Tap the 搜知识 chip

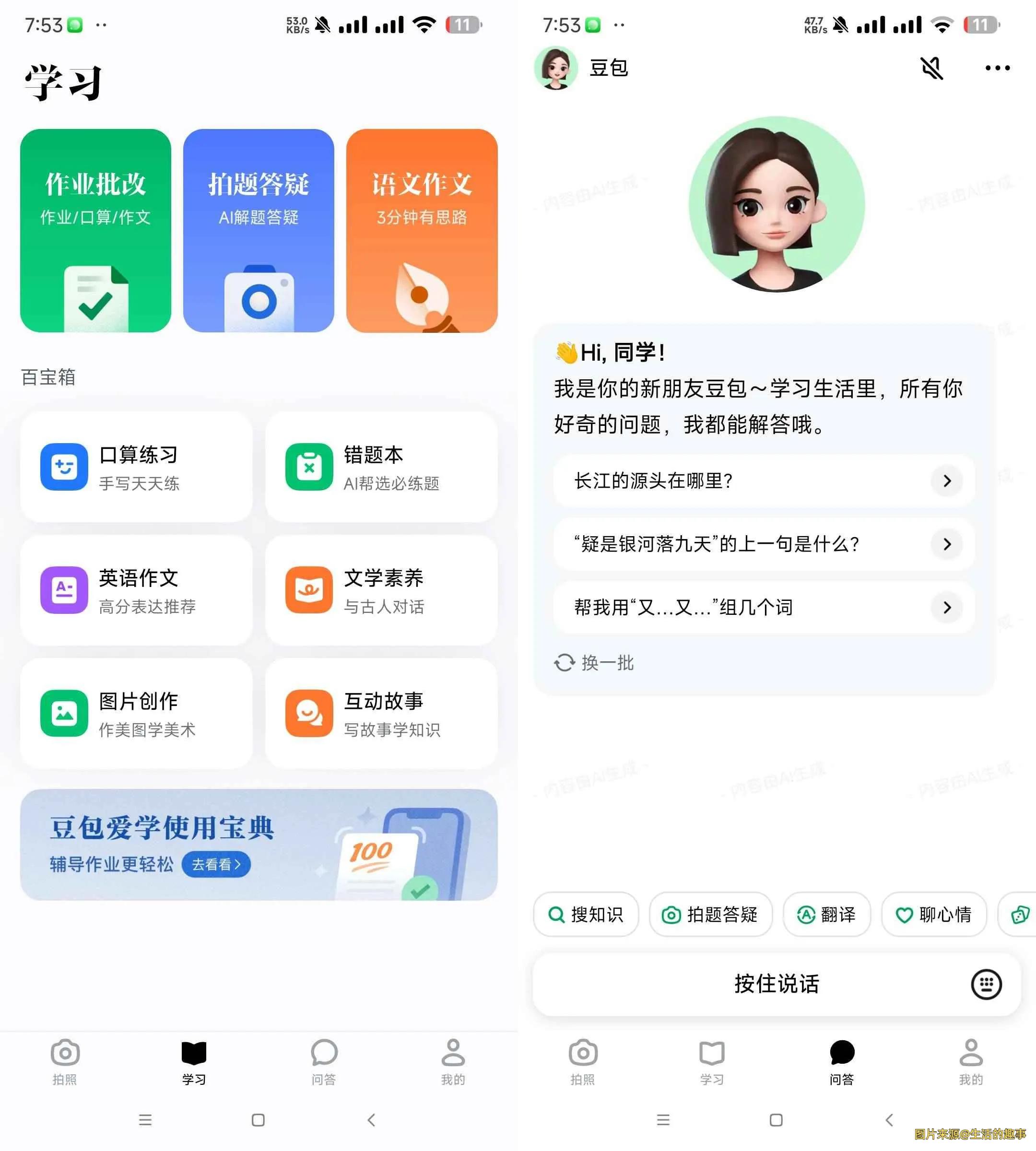pyautogui.click(x=586, y=914)
